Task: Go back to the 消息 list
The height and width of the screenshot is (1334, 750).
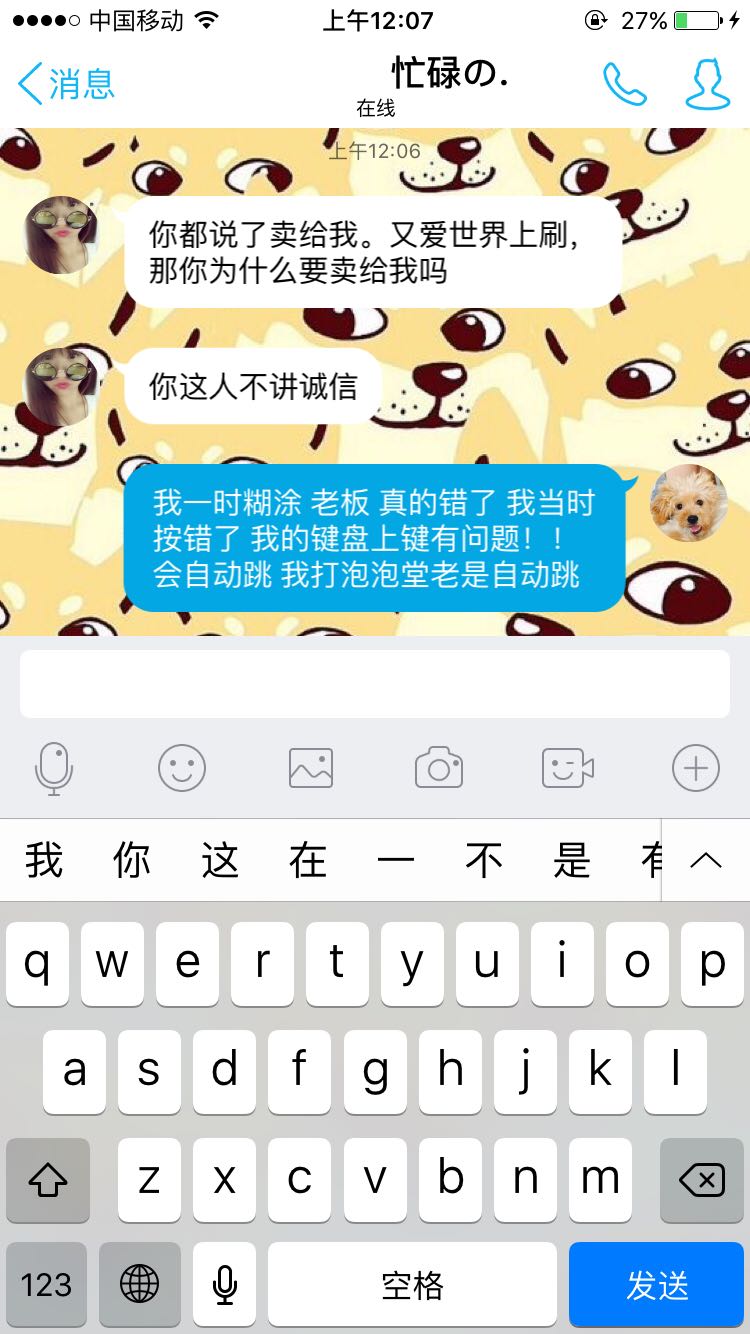Action: pyautogui.click(x=67, y=84)
